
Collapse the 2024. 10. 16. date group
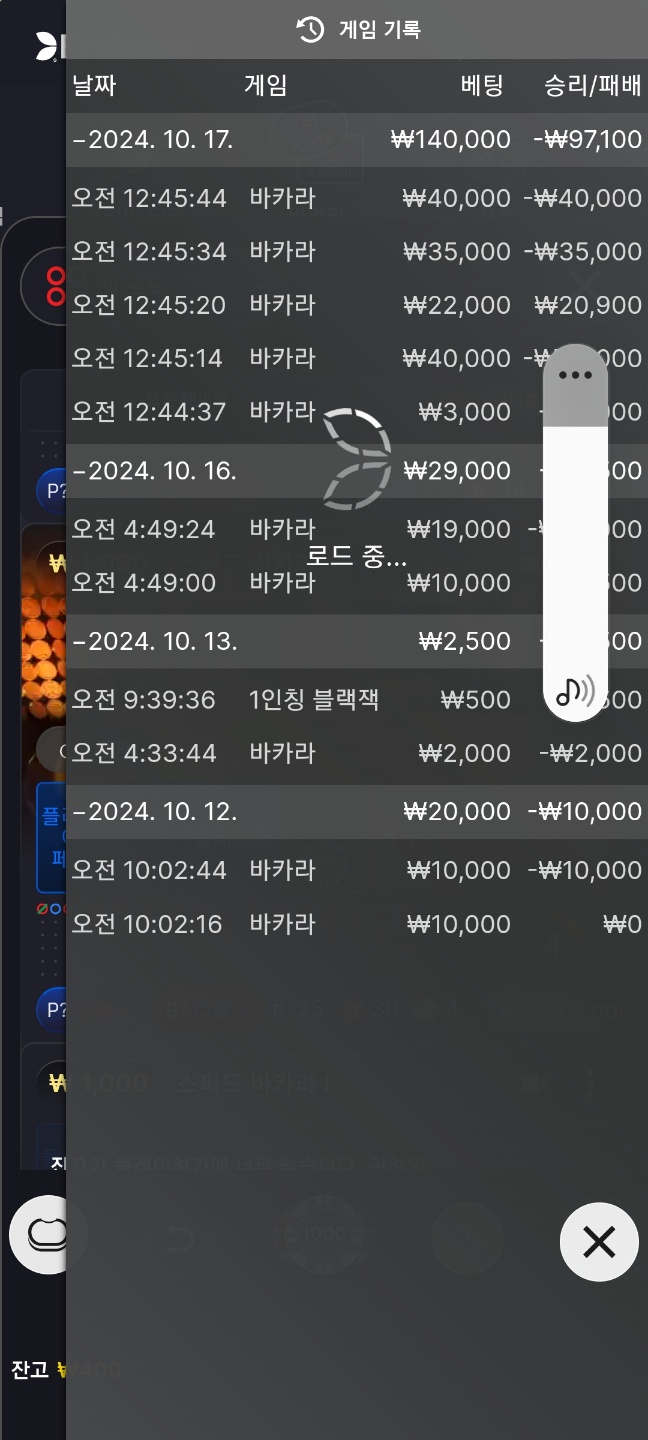pyautogui.click(x=356, y=470)
